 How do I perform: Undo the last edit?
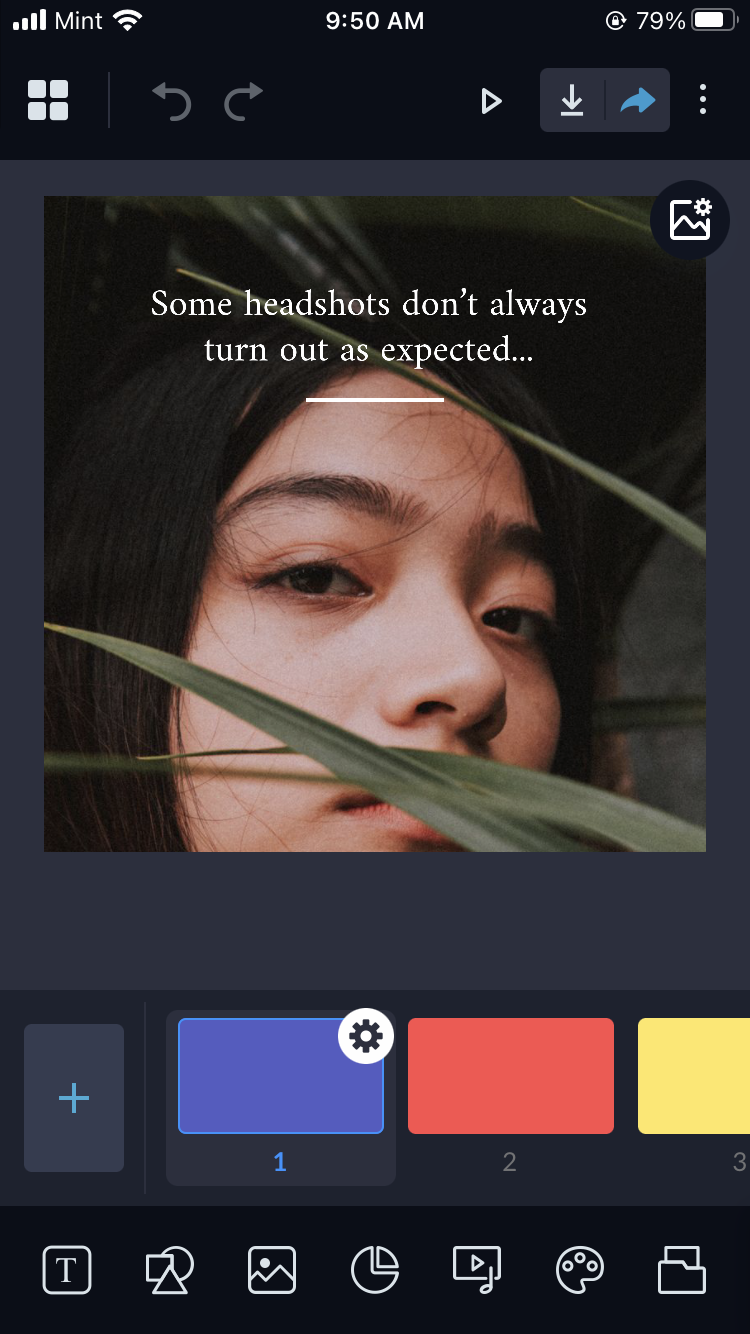point(171,101)
